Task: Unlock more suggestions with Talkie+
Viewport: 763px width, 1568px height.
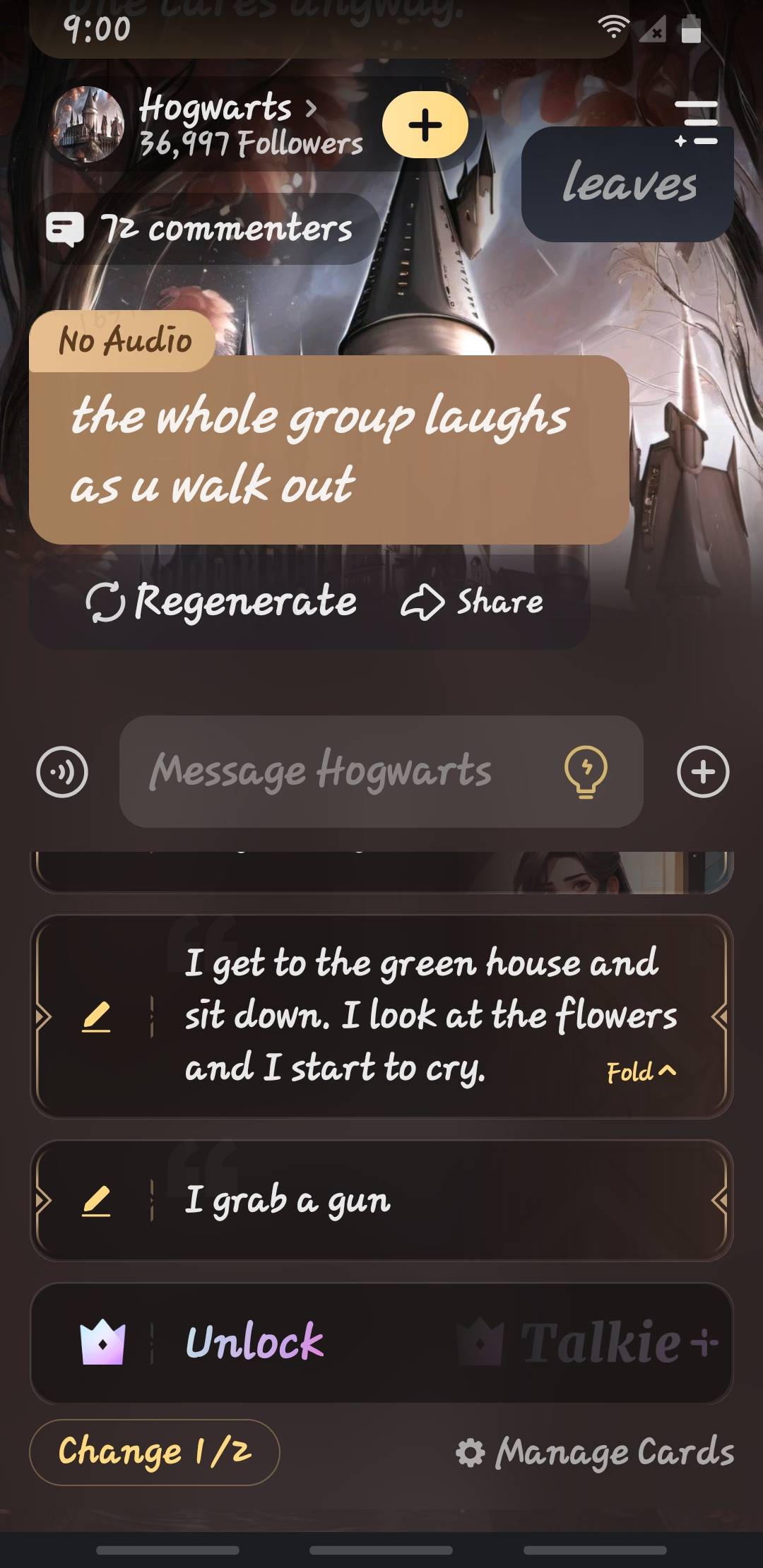Action: 381,1343
